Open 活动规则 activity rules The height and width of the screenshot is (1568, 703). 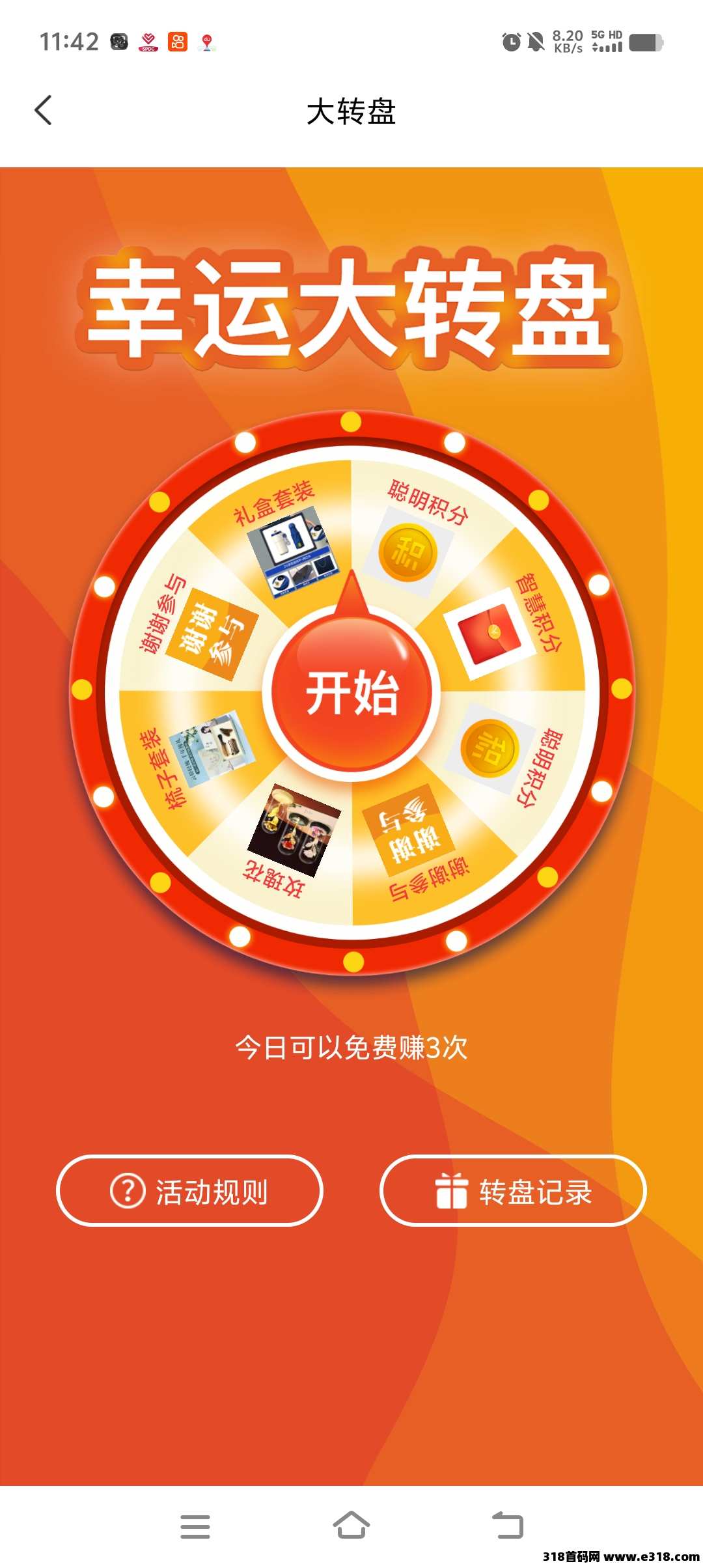coord(189,1191)
